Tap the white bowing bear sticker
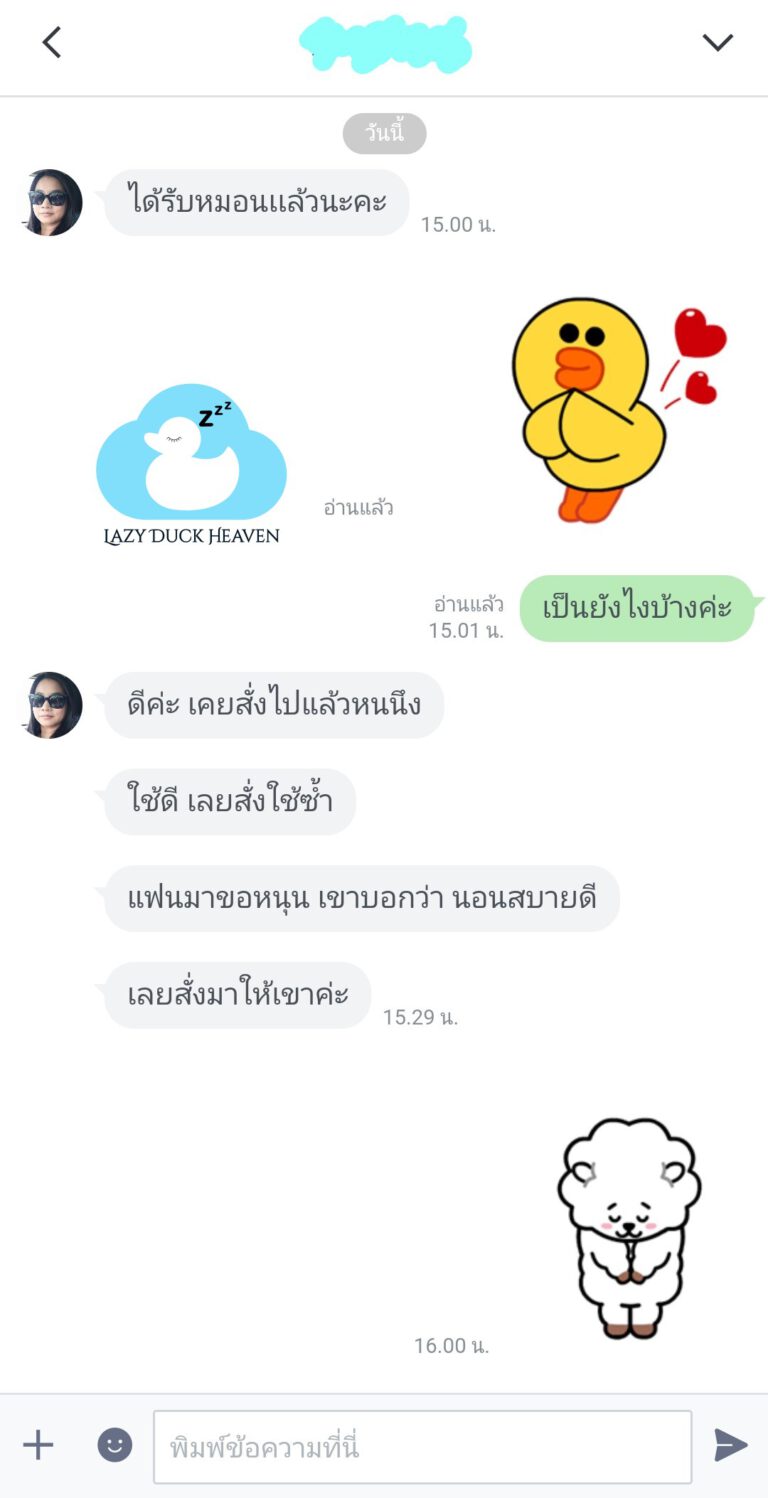 point(628,1228)
